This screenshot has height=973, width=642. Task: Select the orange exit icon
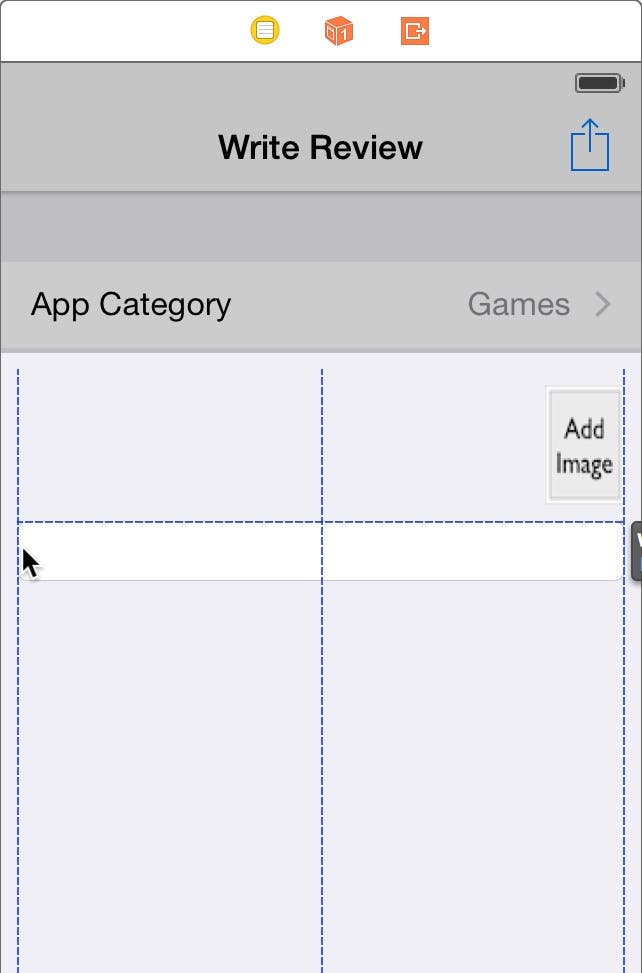click(x=415, y=31)
